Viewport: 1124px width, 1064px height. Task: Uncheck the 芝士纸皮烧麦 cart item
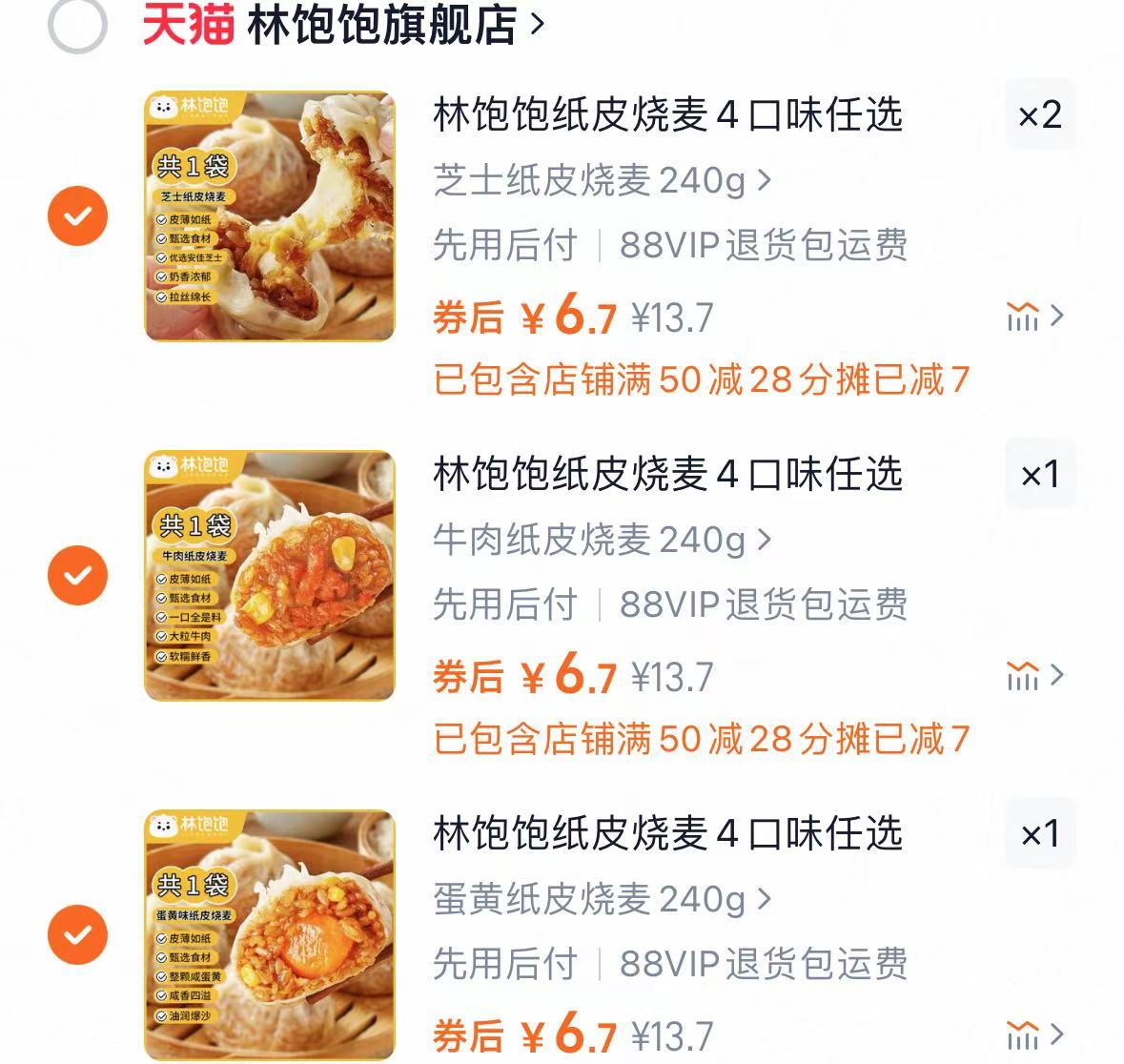tap(78, 216)
